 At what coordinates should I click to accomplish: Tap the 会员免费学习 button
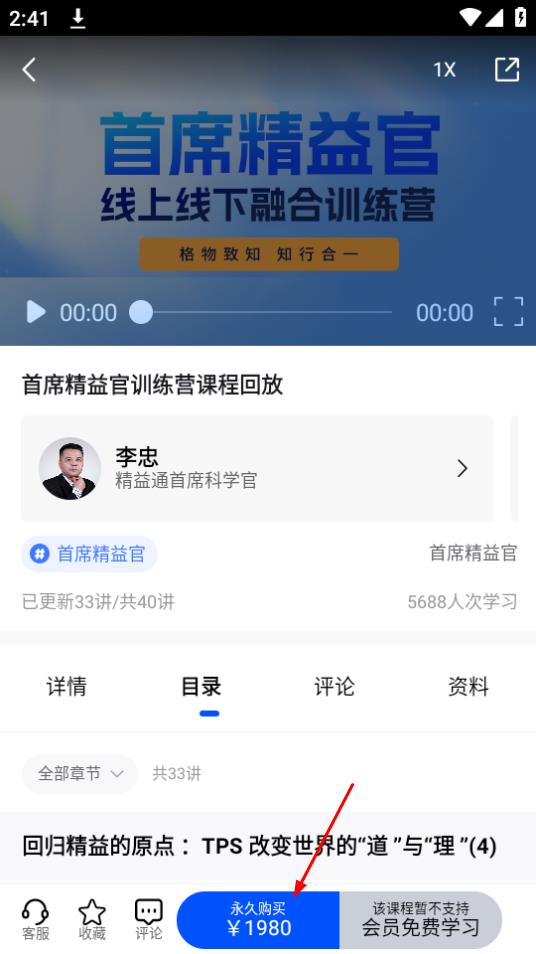(x=420, y=920)
